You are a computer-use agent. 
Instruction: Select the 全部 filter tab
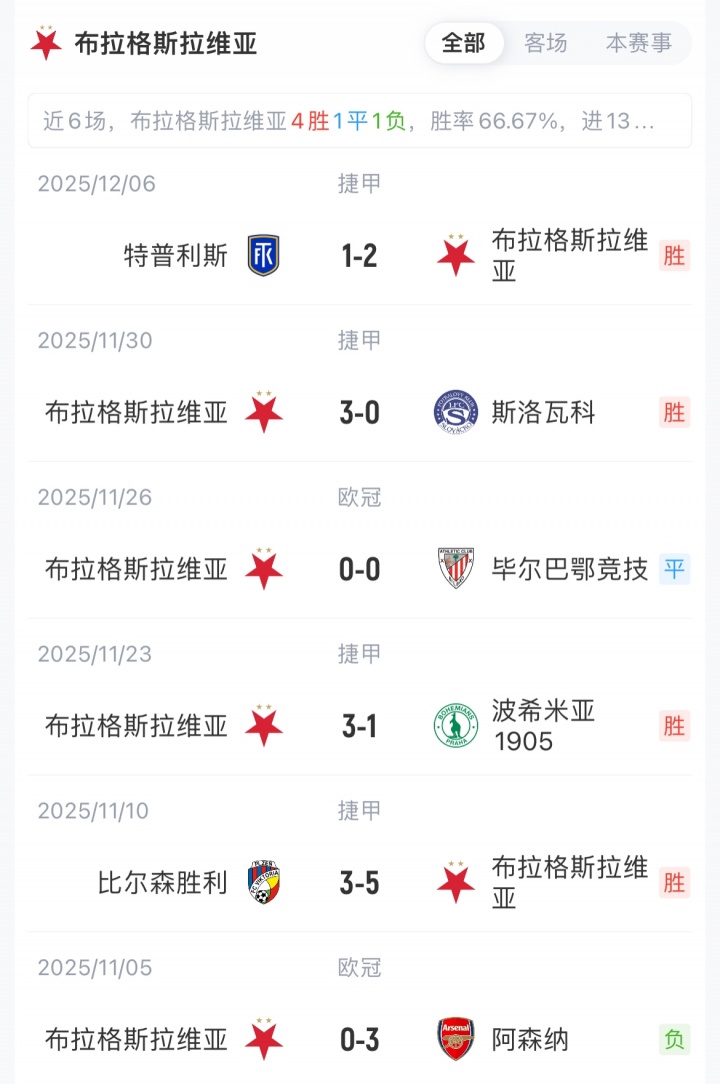(464, 43)
